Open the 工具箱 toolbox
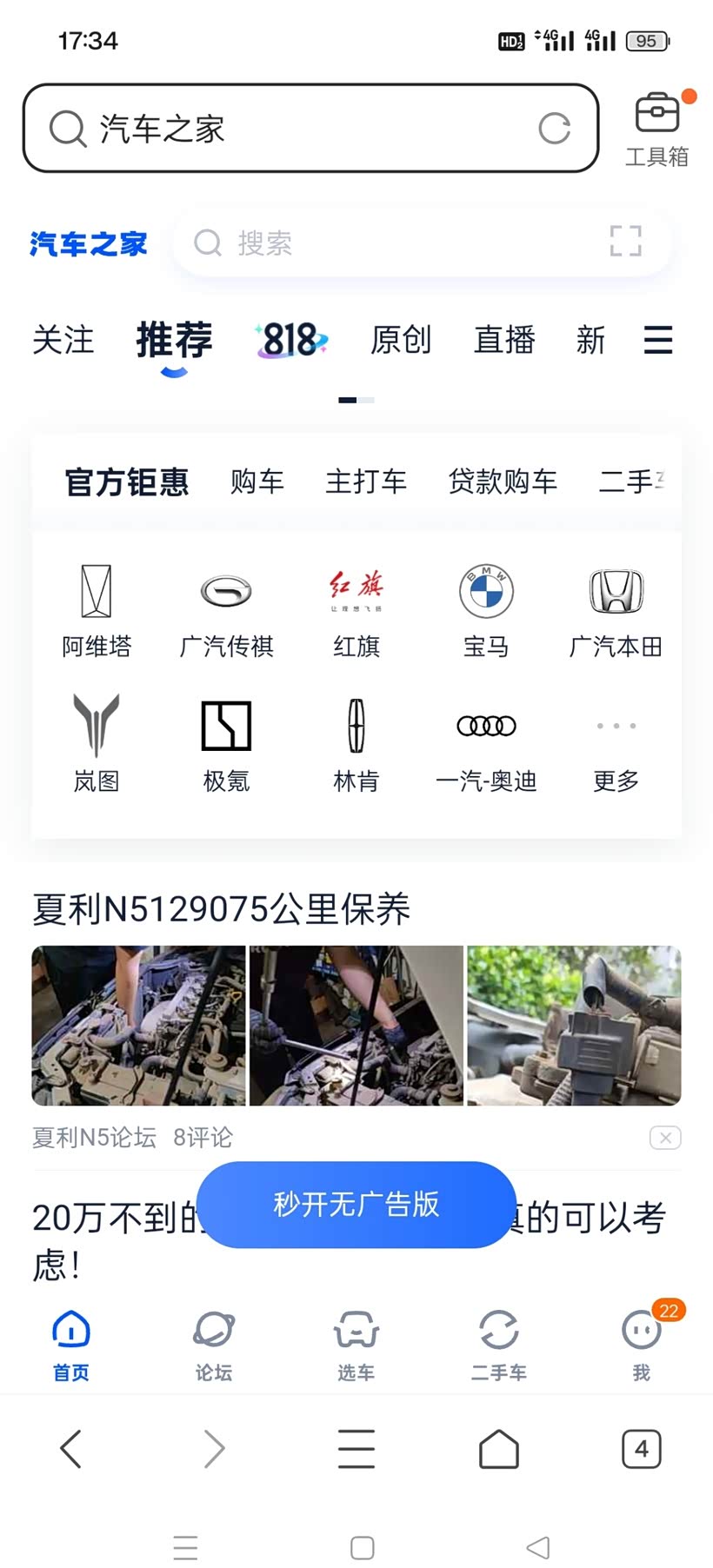 coord(656,129)
